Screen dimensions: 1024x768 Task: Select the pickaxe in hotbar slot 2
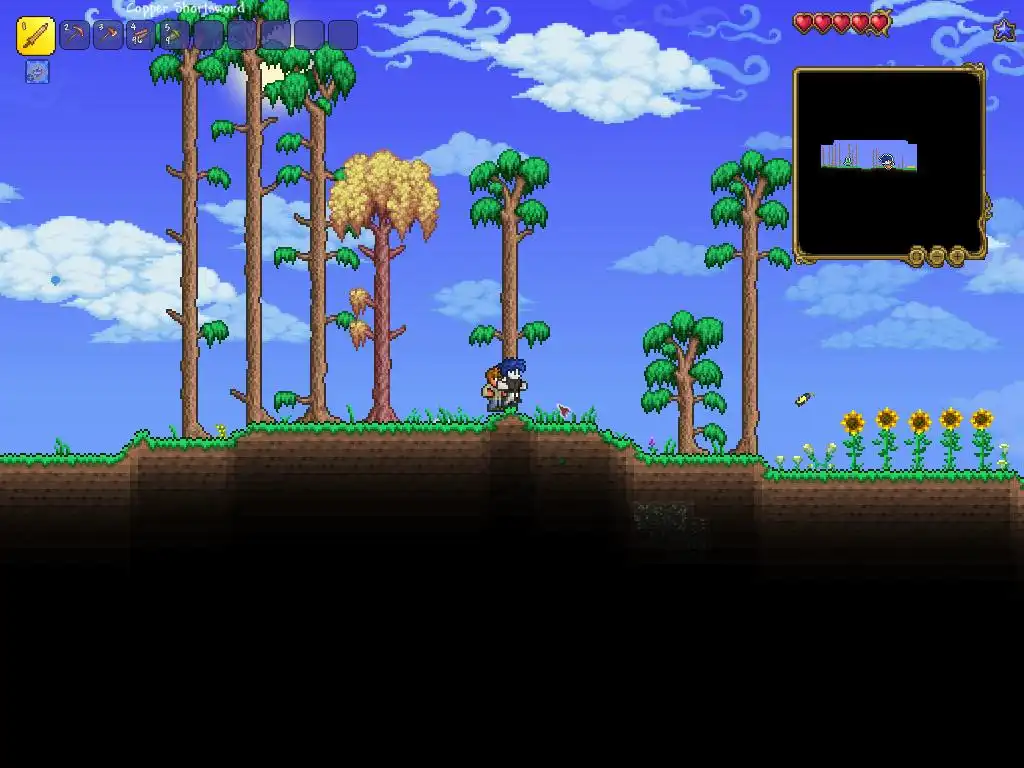[75, 36]
